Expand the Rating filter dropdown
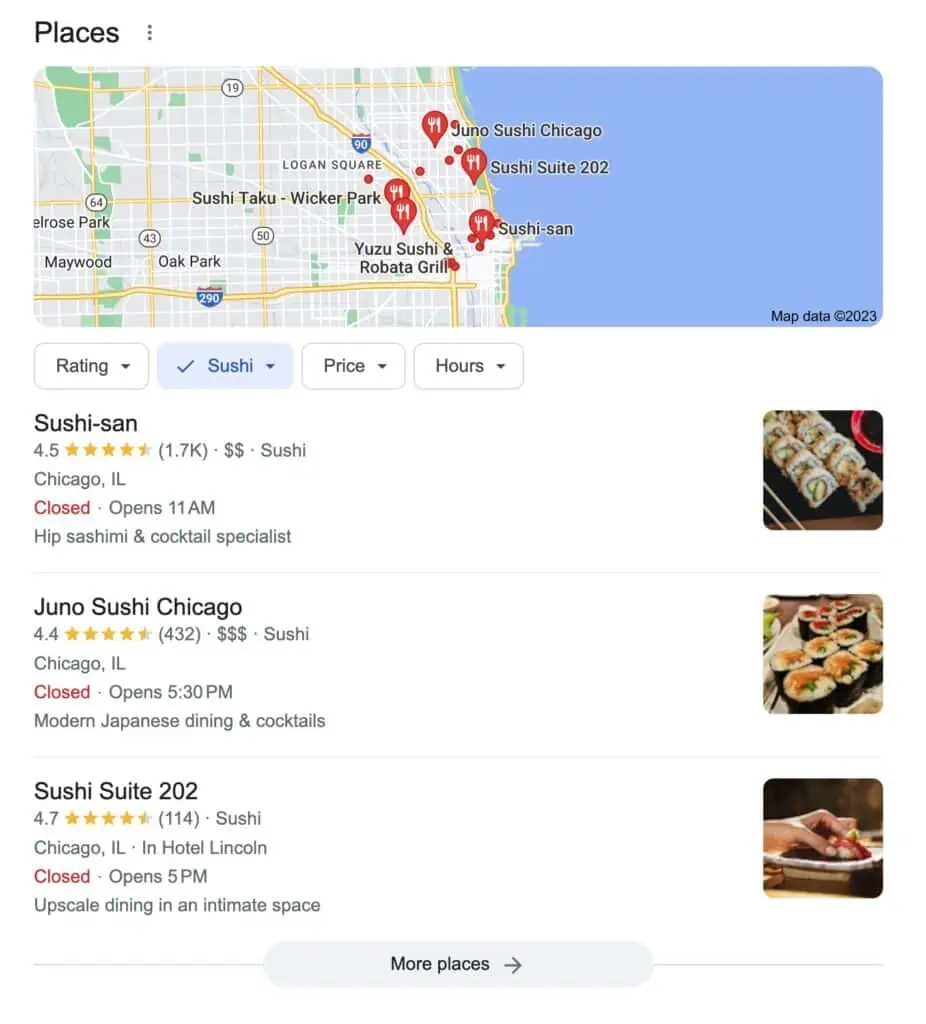Image resolution: width=926 pixels, height=1024 pixels. tap(91, 366)
